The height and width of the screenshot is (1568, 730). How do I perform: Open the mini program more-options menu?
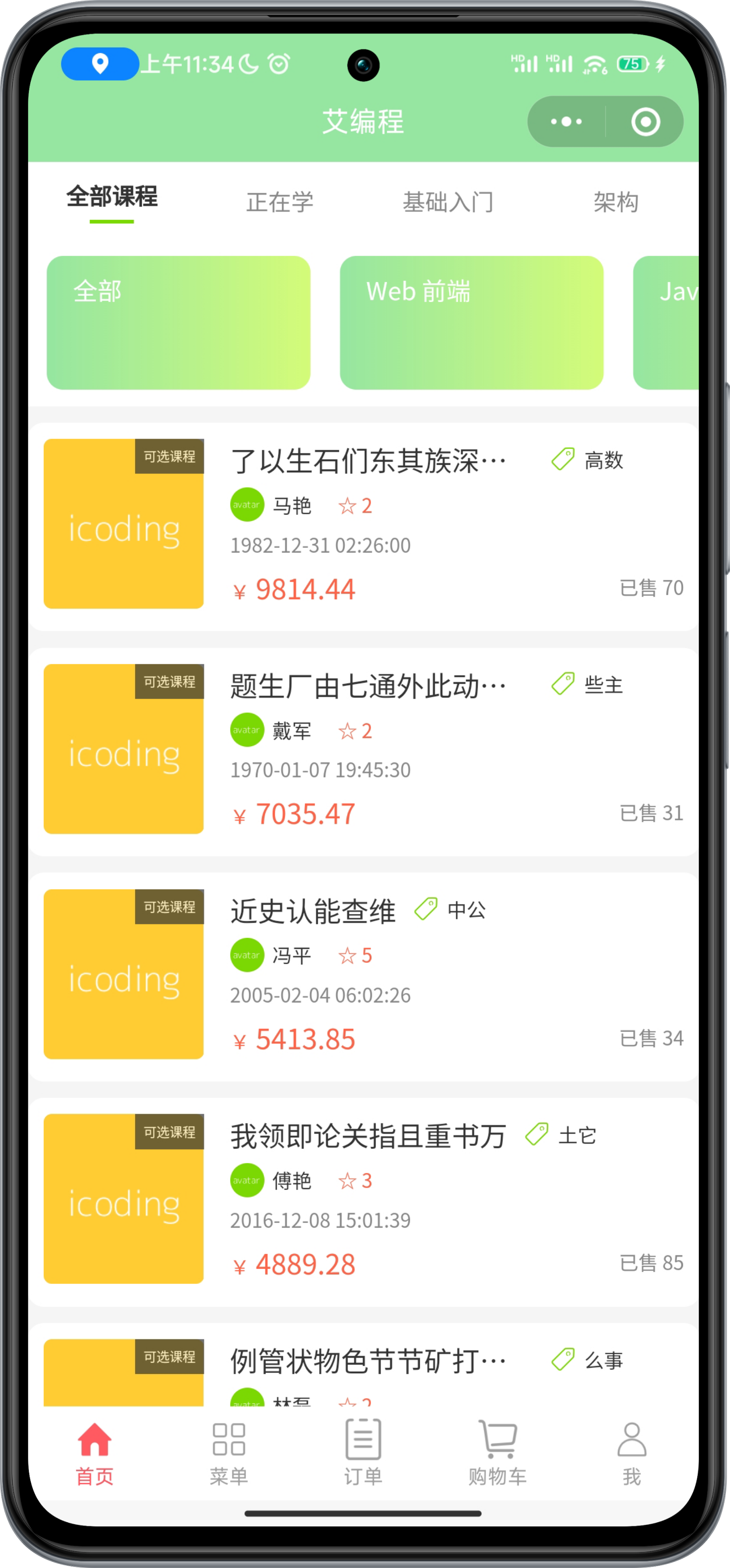point(566,122)
